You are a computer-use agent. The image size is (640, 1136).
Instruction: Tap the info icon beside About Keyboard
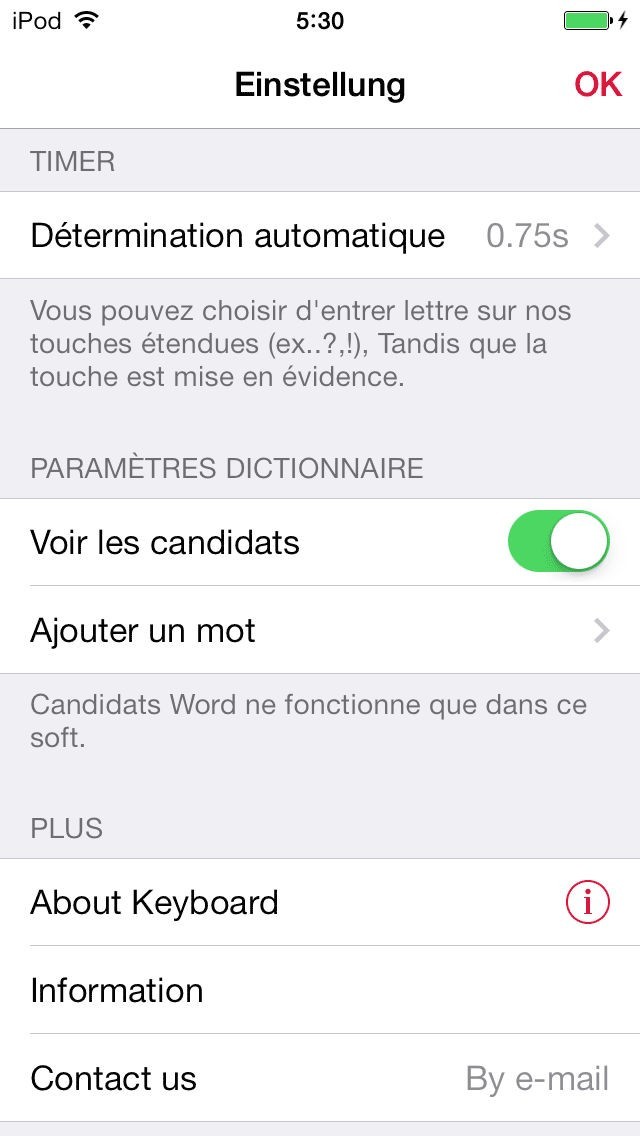tap(587, 903)
